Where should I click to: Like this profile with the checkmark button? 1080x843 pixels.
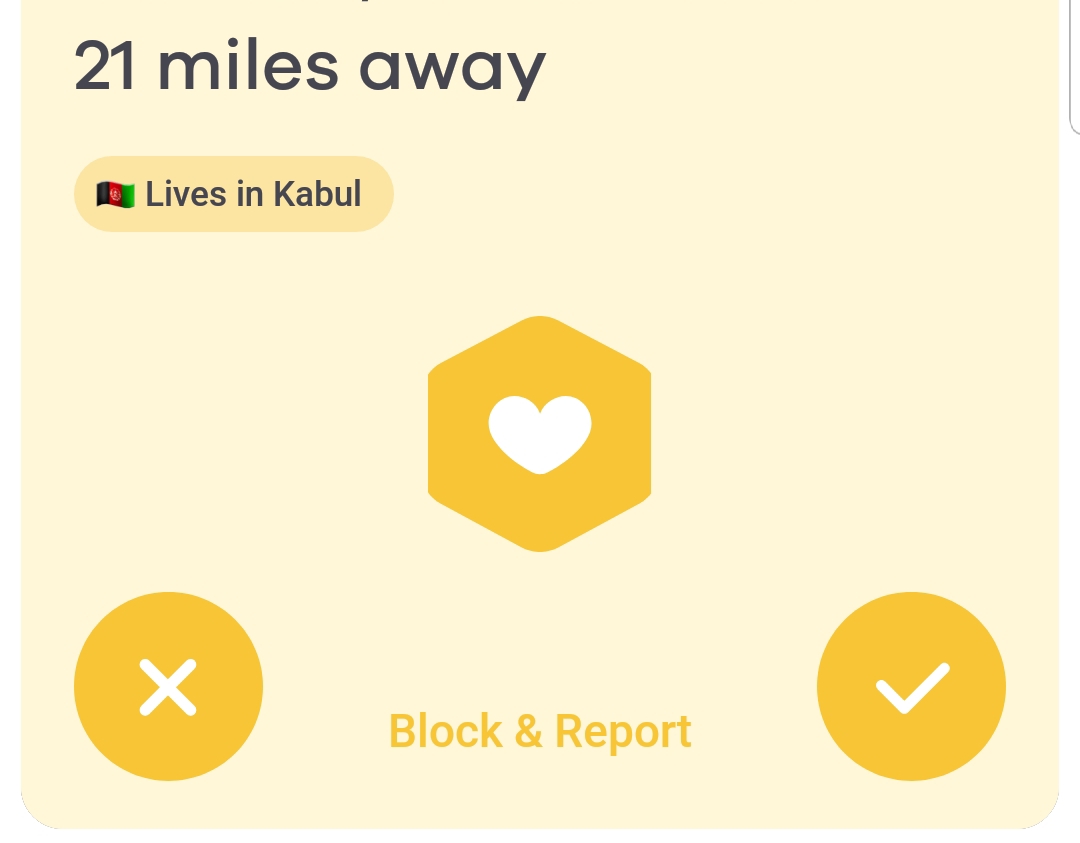(911, 687)
